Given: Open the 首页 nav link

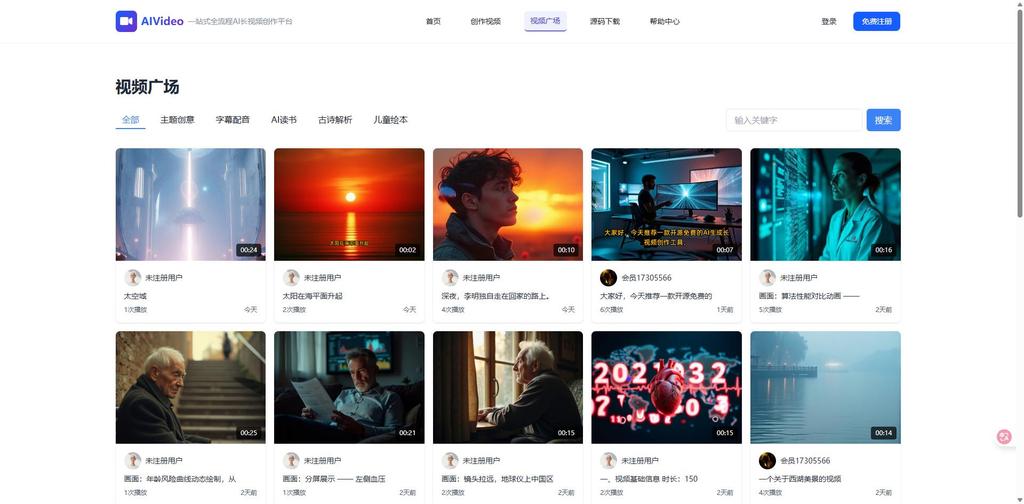Looking at the screenshot, I should [432, 21].
